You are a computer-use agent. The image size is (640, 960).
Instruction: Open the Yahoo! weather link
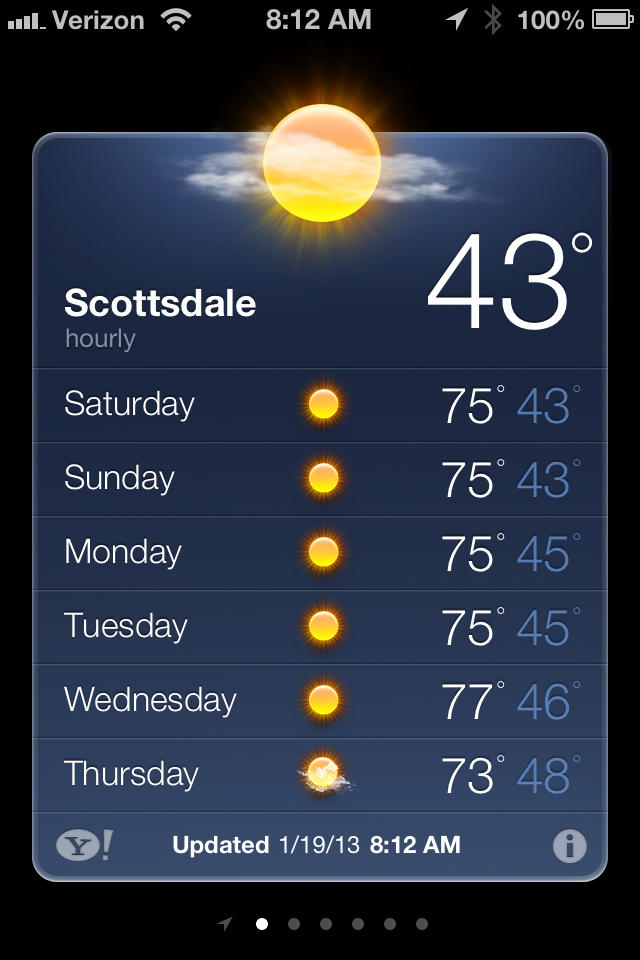coord(84,846)
